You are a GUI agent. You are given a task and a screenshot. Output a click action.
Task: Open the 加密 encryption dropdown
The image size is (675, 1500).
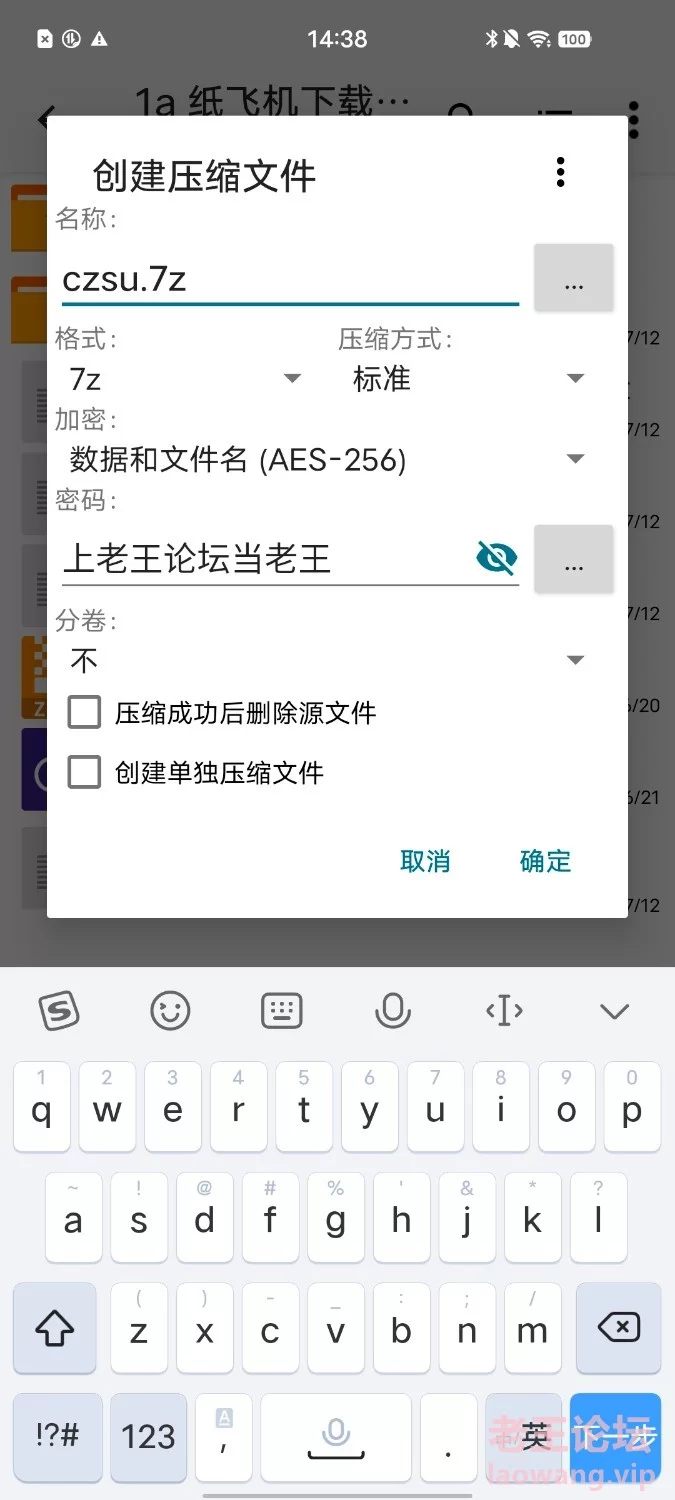pyautogui.click(x=327, y=459)
